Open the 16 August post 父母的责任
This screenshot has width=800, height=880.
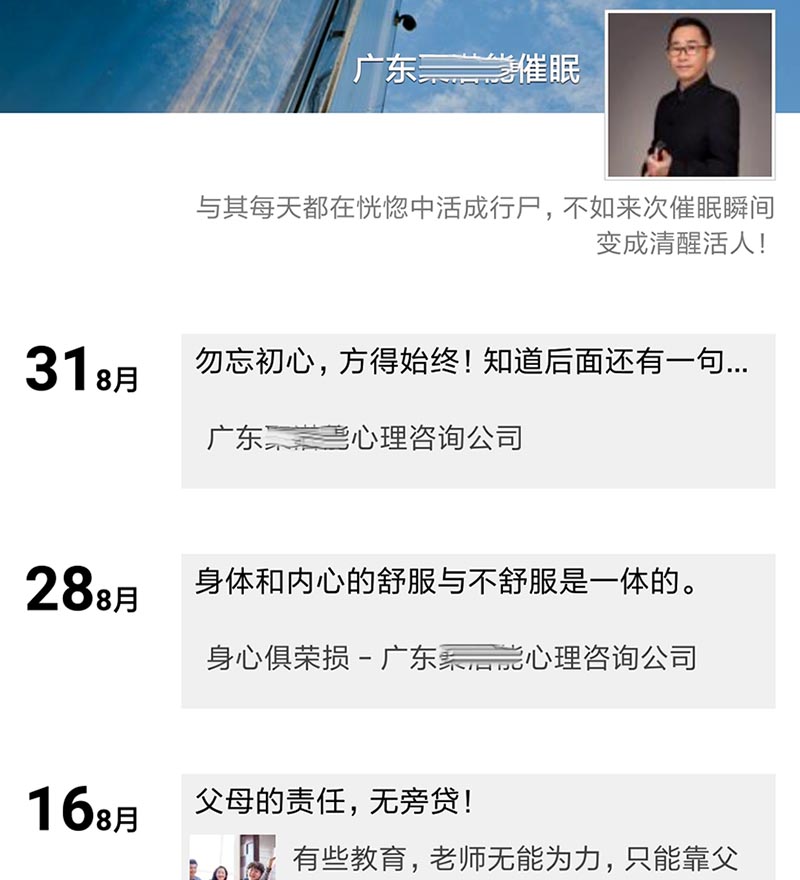tap(477, 828)
